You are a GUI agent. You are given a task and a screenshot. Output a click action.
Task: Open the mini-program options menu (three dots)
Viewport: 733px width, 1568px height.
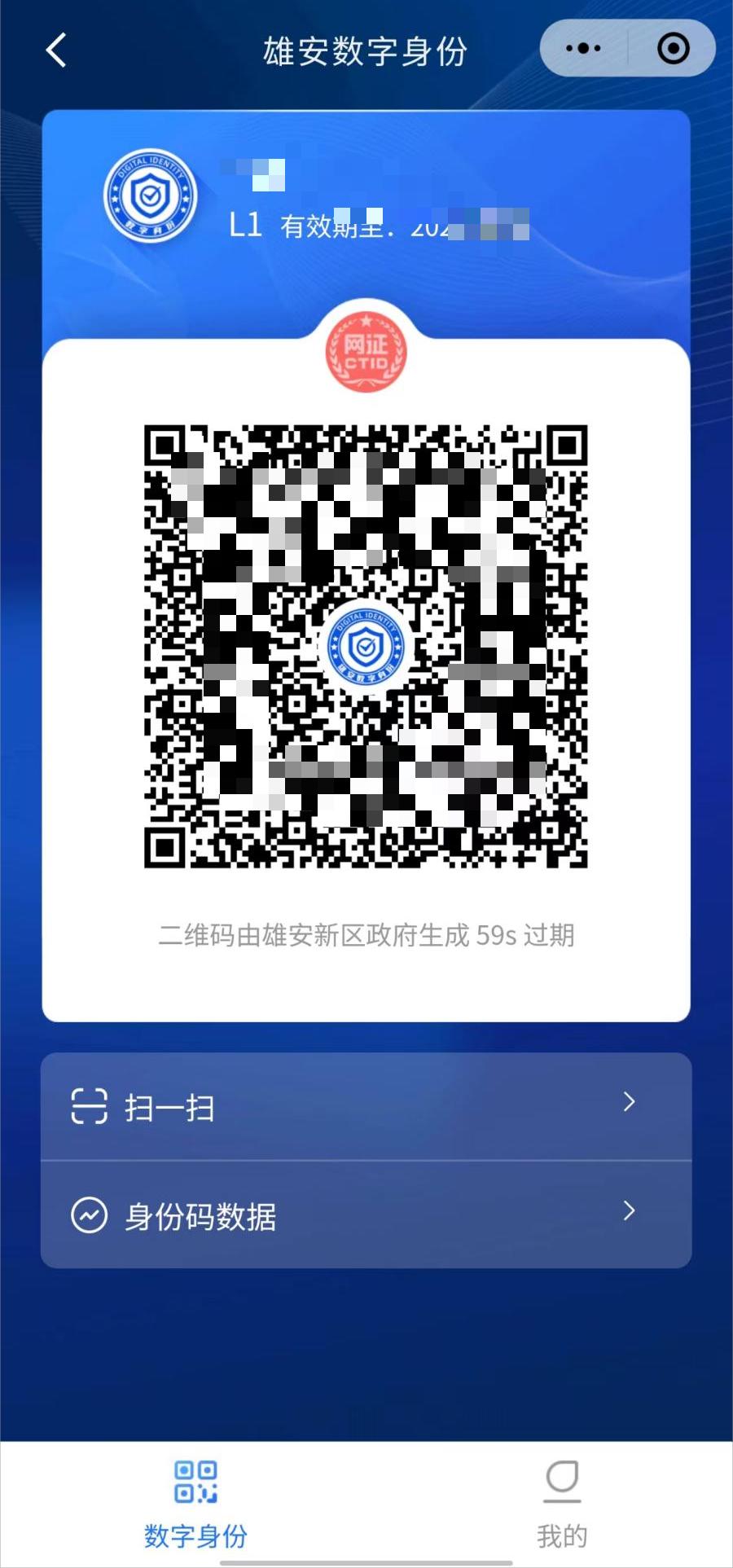tap(582, 49)
